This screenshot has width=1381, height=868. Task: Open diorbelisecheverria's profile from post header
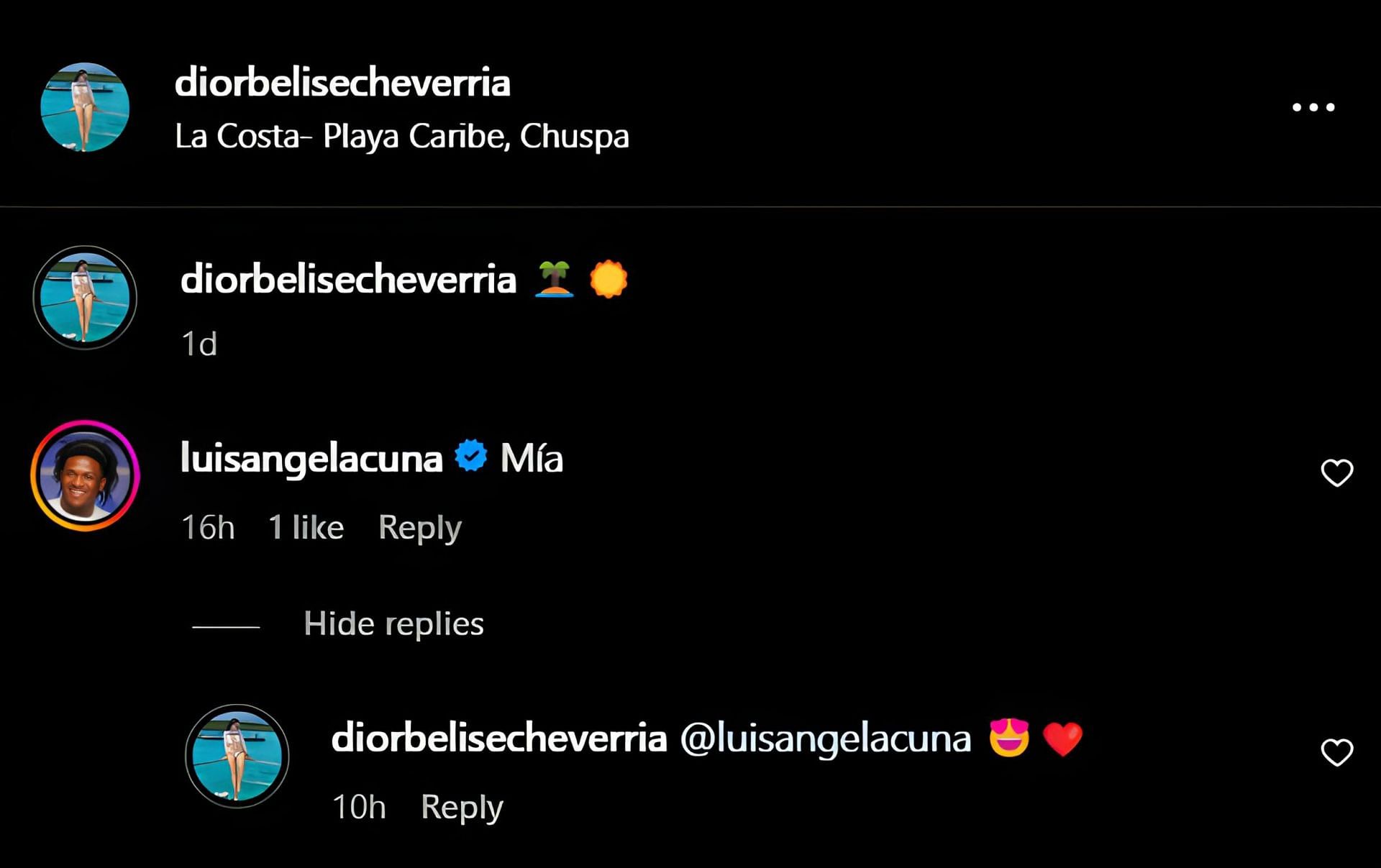coord(342,82)
